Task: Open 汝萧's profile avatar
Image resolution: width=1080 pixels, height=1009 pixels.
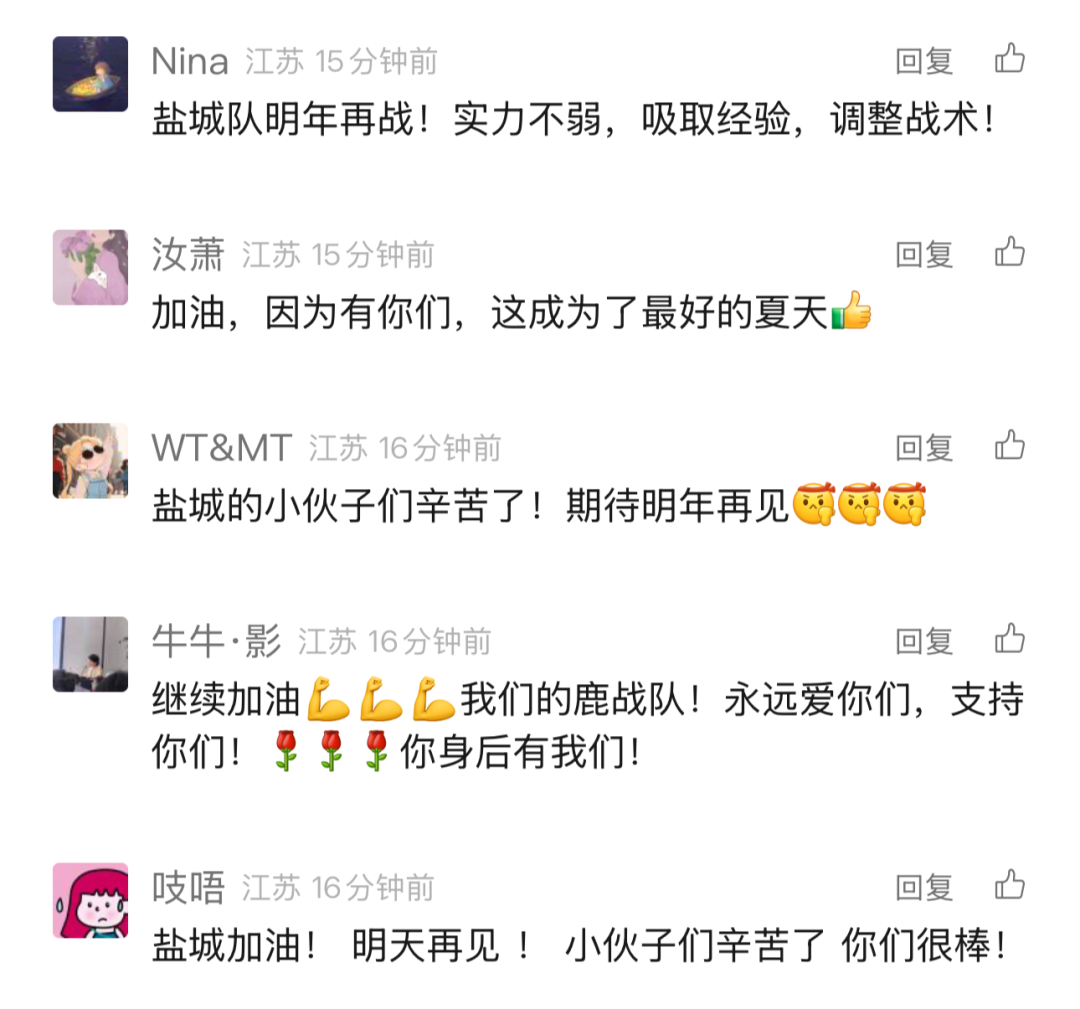Action: (x=90, y=267)
